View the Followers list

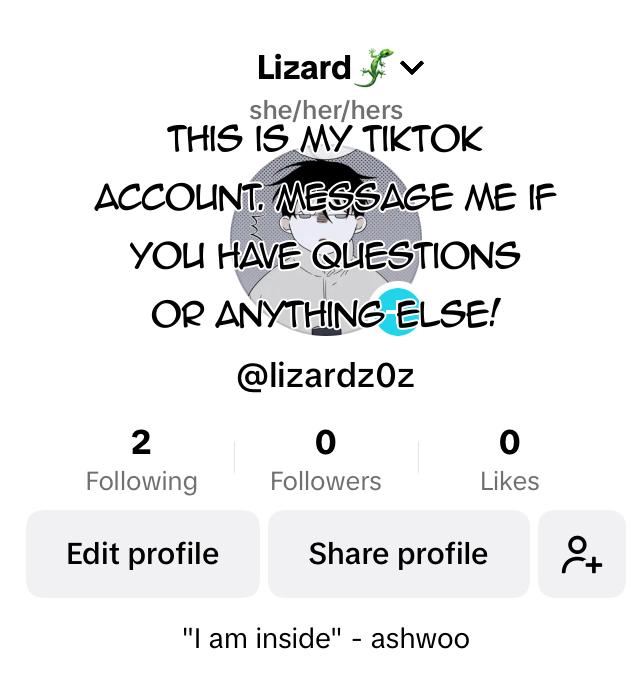click(x=326, y=461)
